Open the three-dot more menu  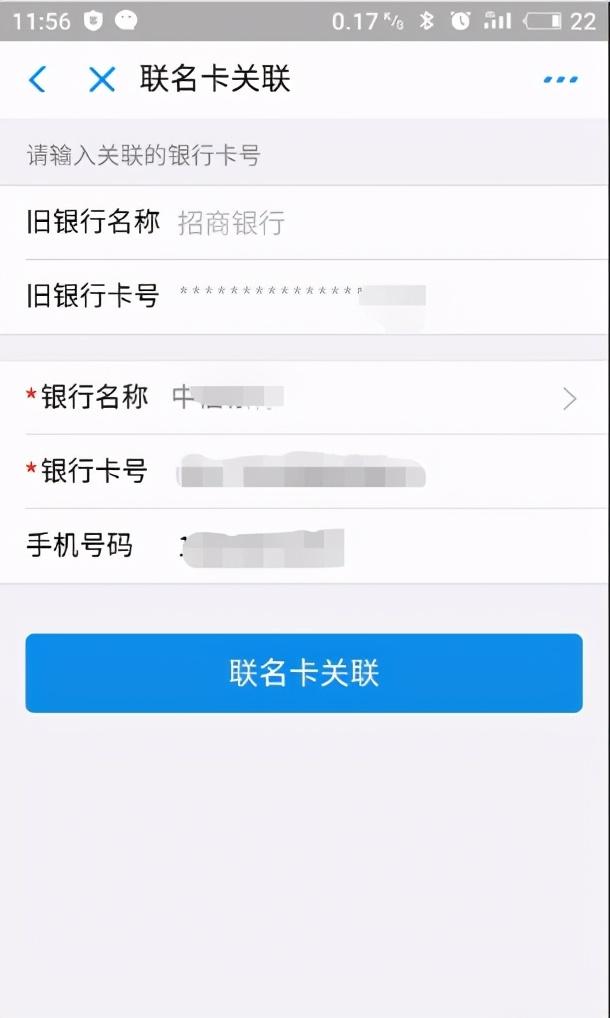pos(561,80)
